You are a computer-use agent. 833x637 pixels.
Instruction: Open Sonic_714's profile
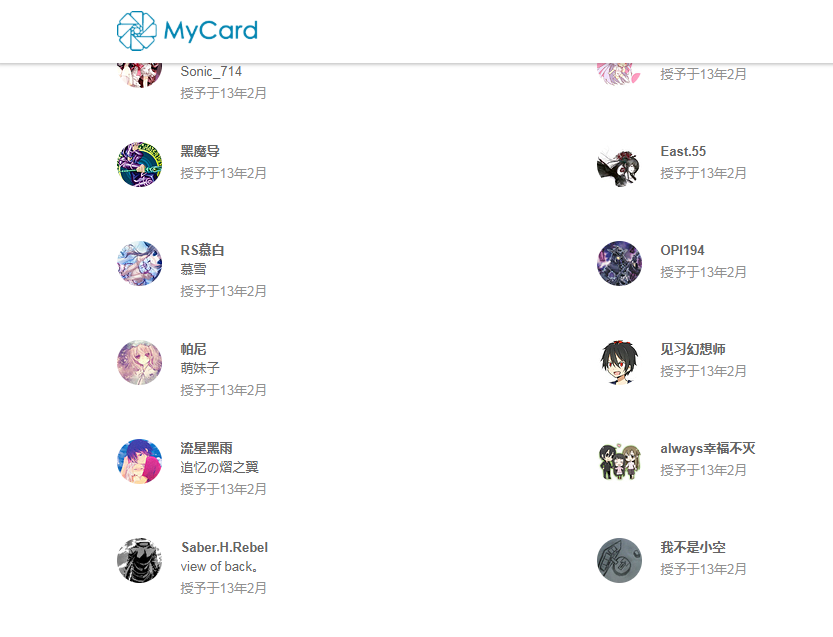tap(211, 72)
